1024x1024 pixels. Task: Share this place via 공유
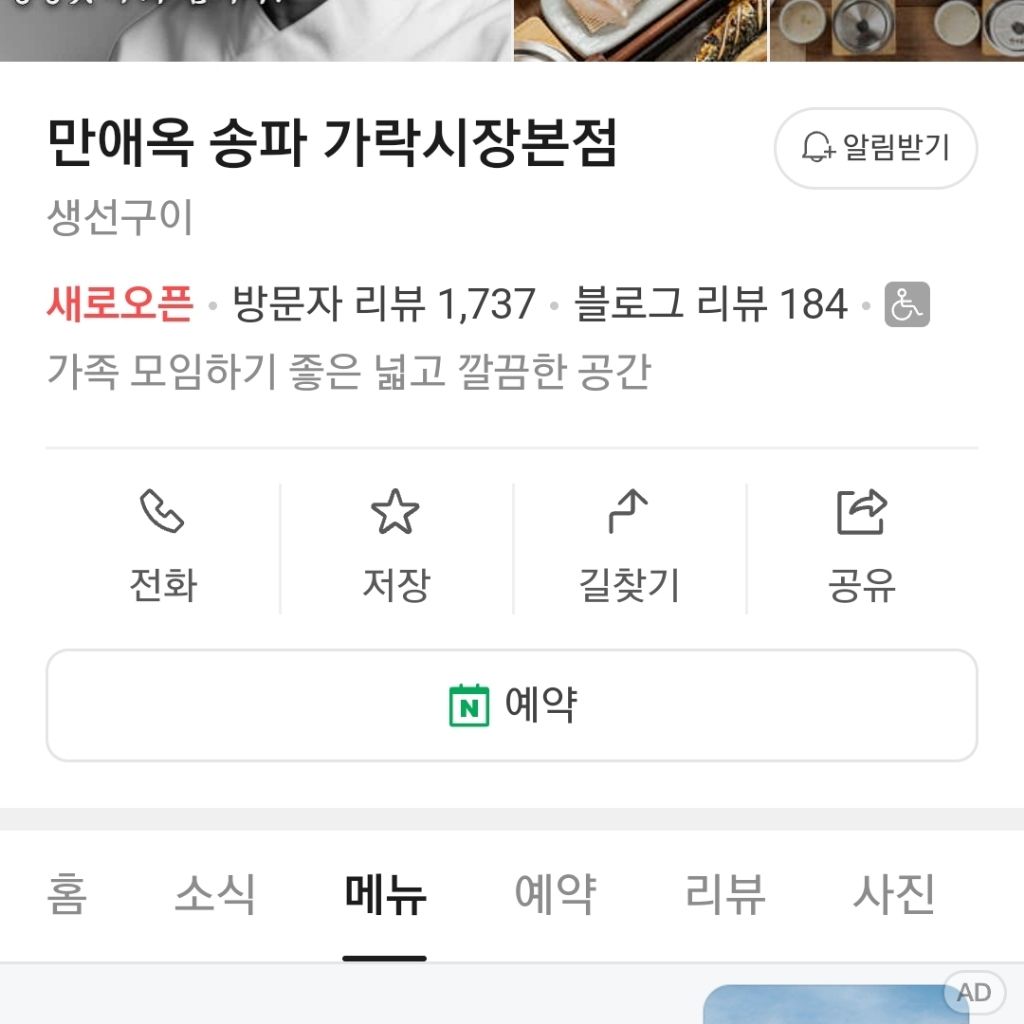pyautogui.click(x=861, y=547)
